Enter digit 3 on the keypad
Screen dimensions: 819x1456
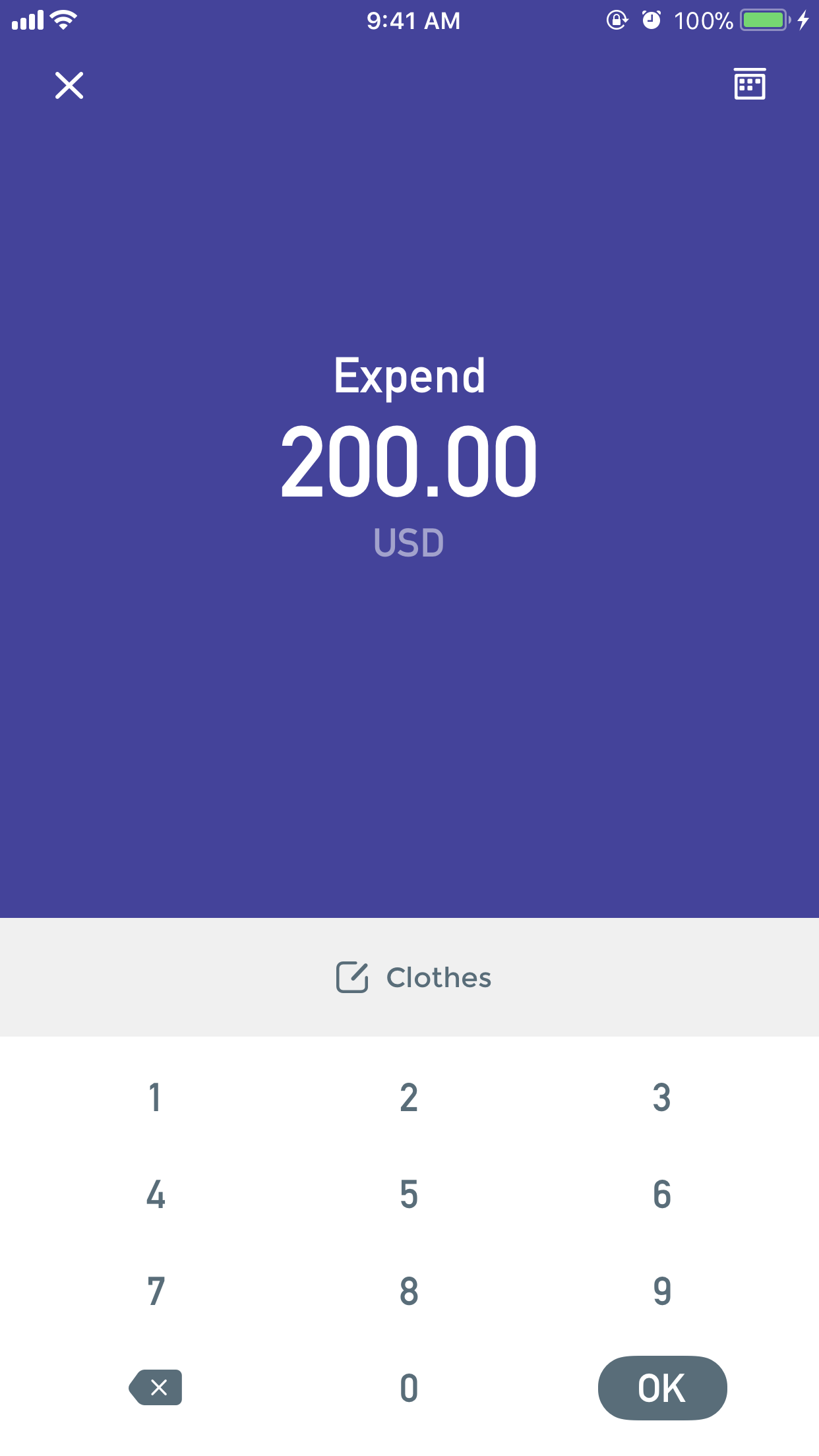(661, 1098)
